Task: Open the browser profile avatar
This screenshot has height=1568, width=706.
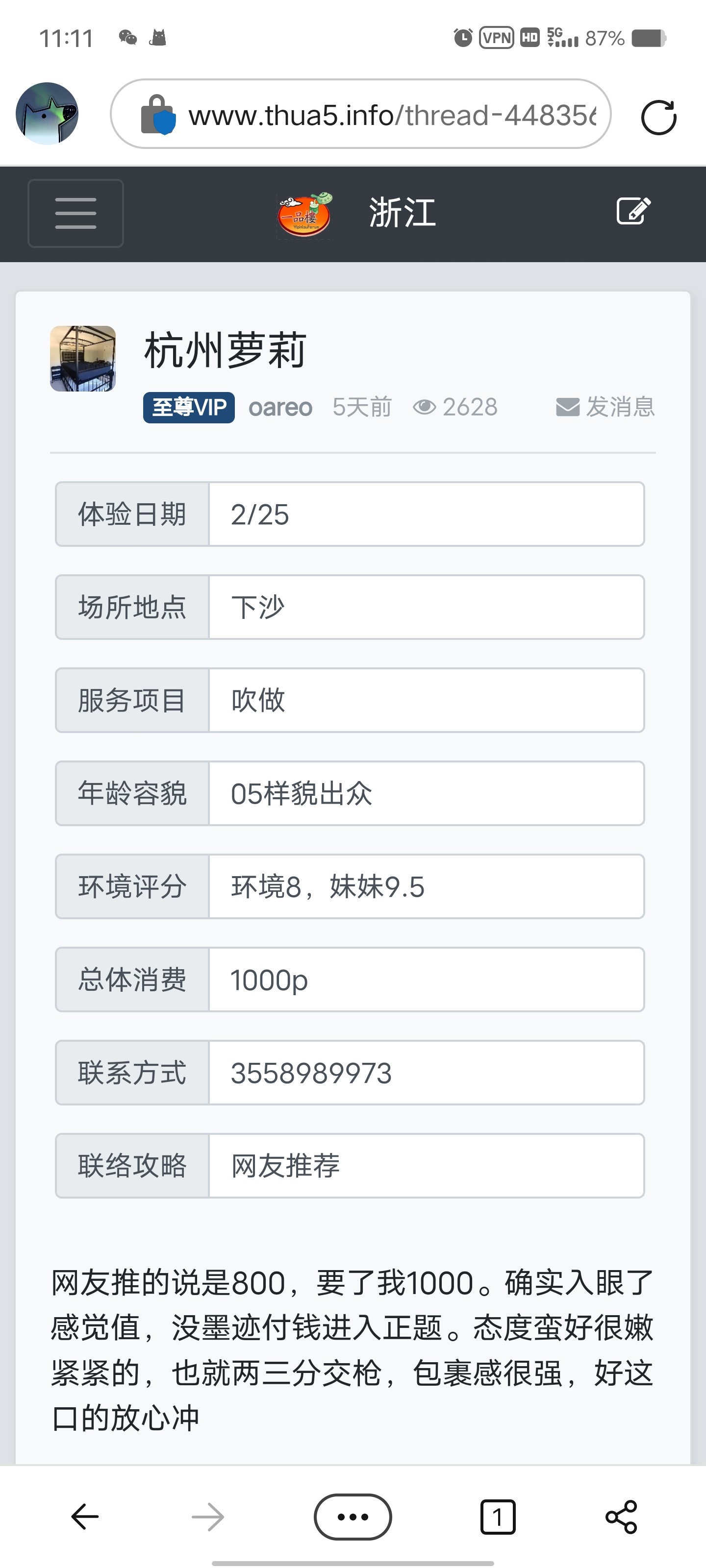Action: (47, 114)
